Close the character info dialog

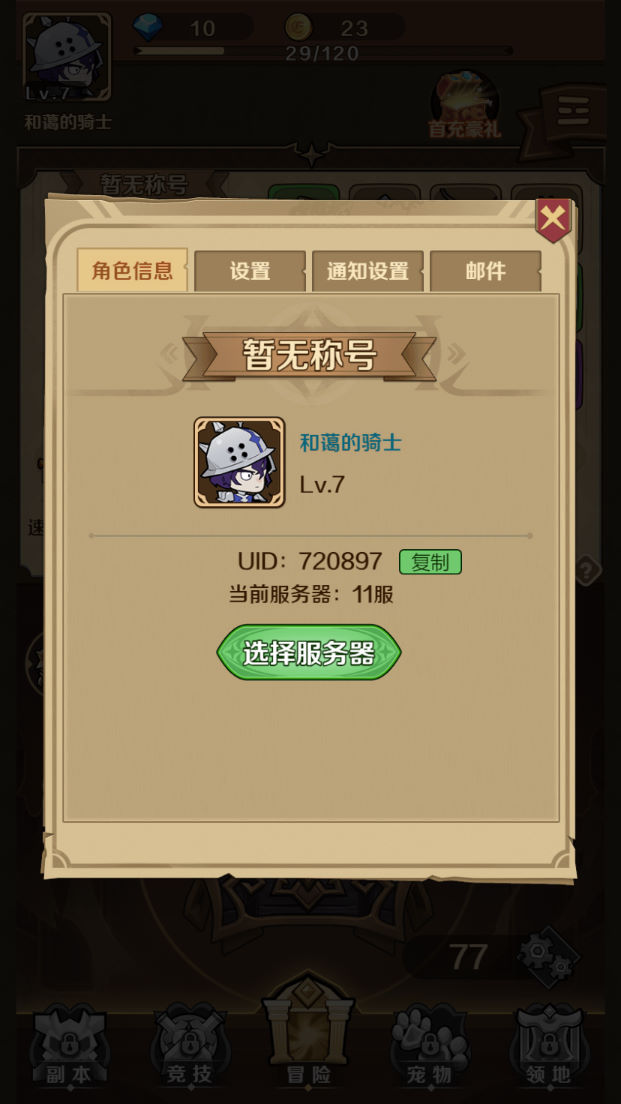(552, 219)
